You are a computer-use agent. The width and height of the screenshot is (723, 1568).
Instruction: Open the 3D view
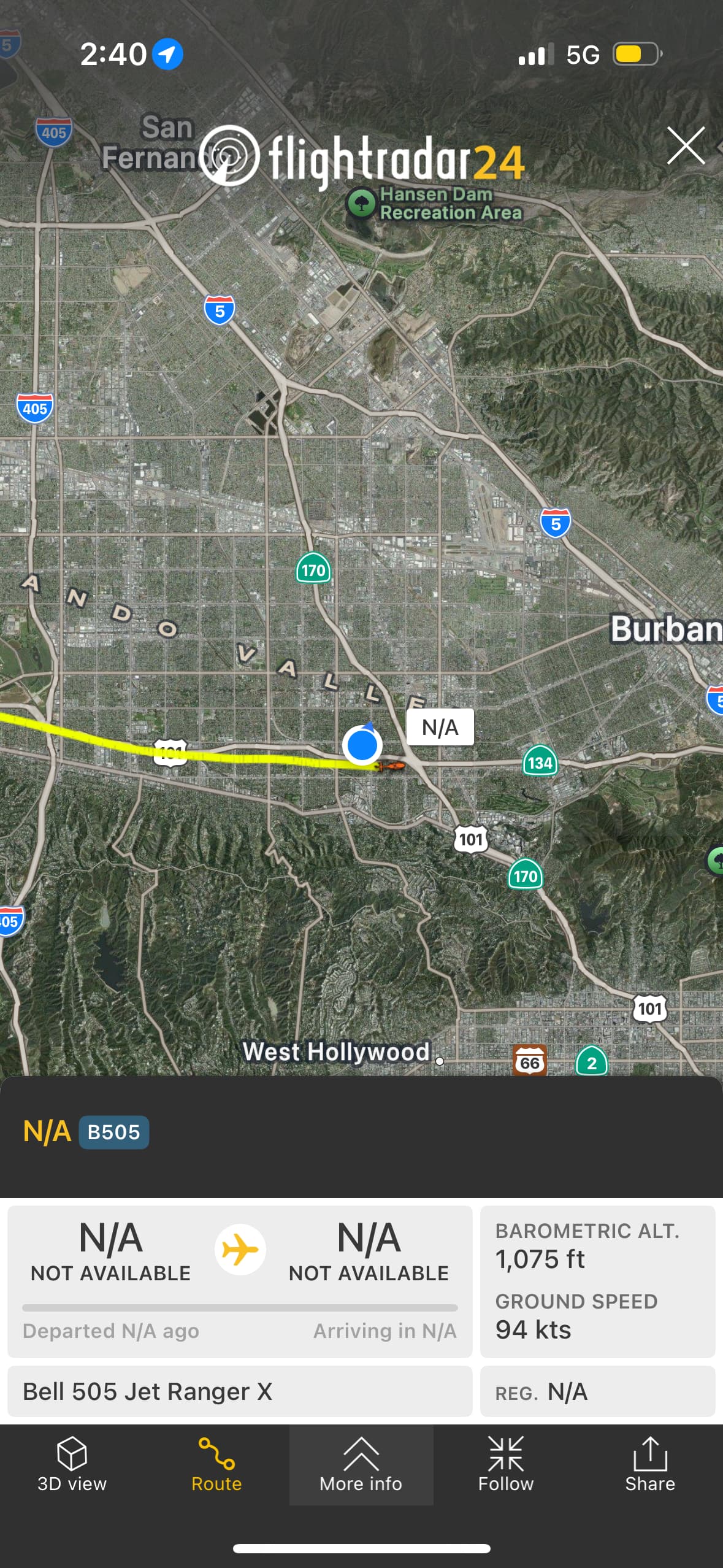(x=72, y=1464)
